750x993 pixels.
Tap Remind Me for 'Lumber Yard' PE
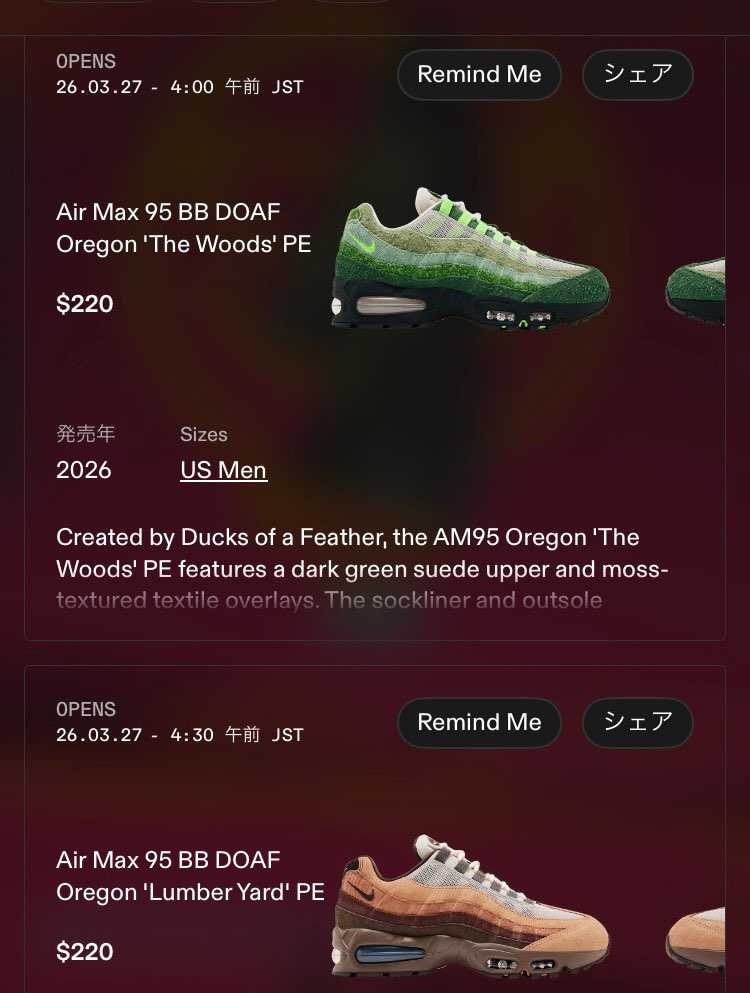coord(479,722)
